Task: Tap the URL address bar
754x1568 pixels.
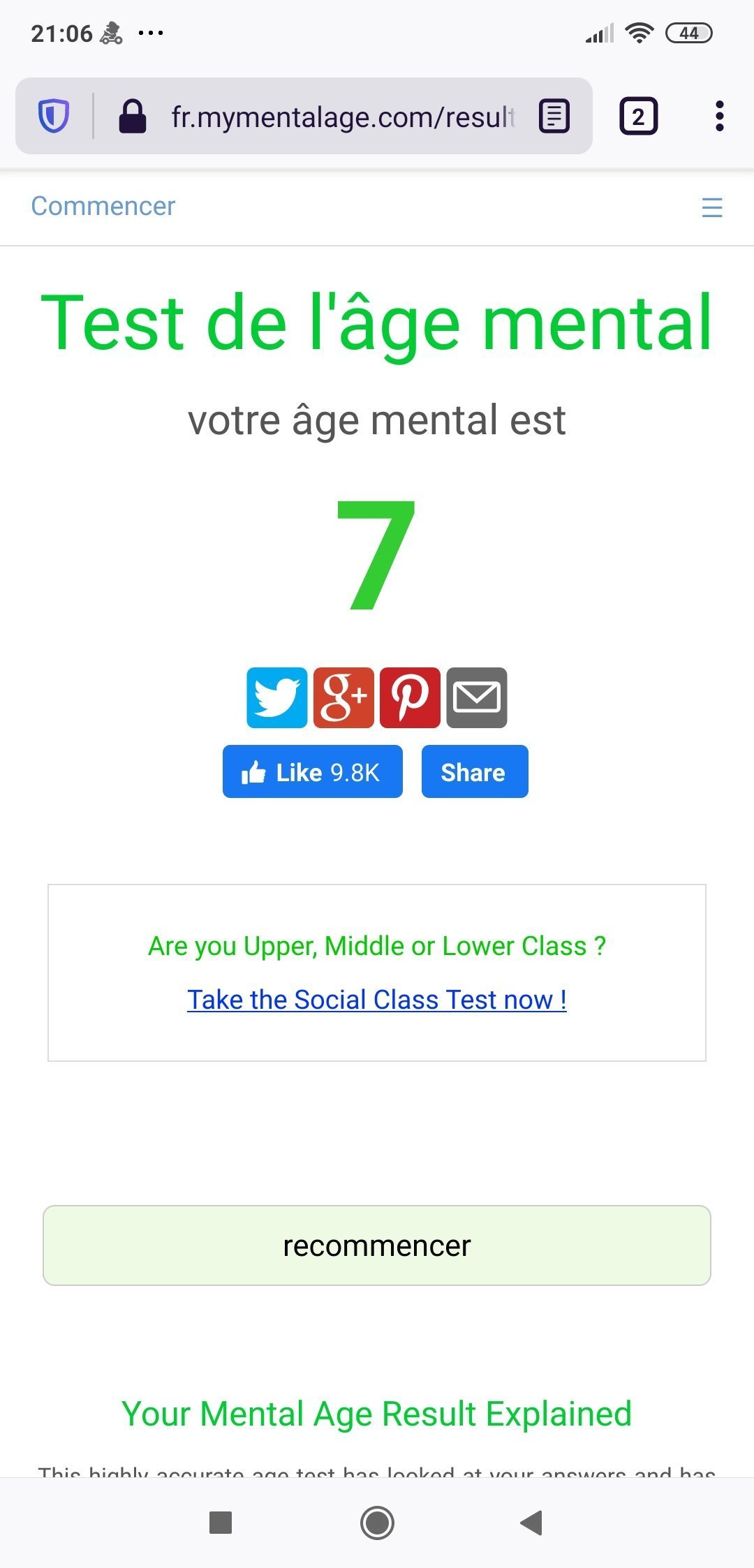Action: 342,117
